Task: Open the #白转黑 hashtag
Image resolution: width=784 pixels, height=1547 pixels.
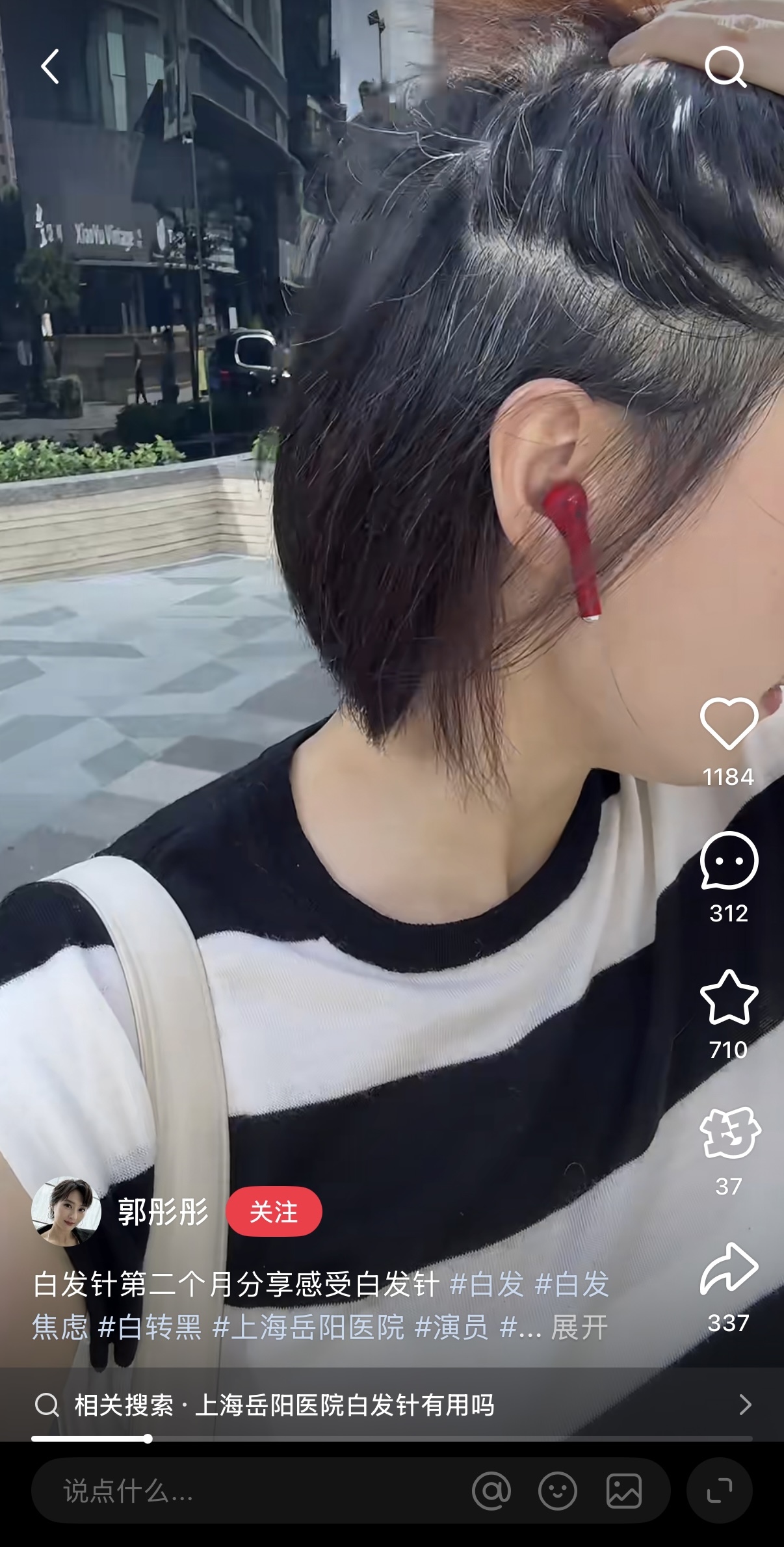Action: pyautogui.click(x=150, y=1327)
